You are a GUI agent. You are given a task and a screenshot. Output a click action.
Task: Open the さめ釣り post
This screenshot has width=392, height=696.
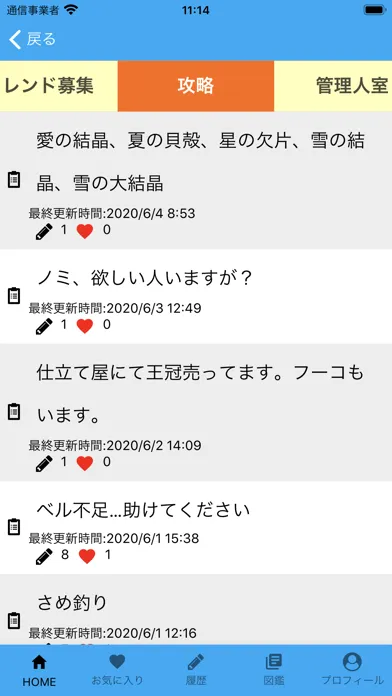click(196, 609)
